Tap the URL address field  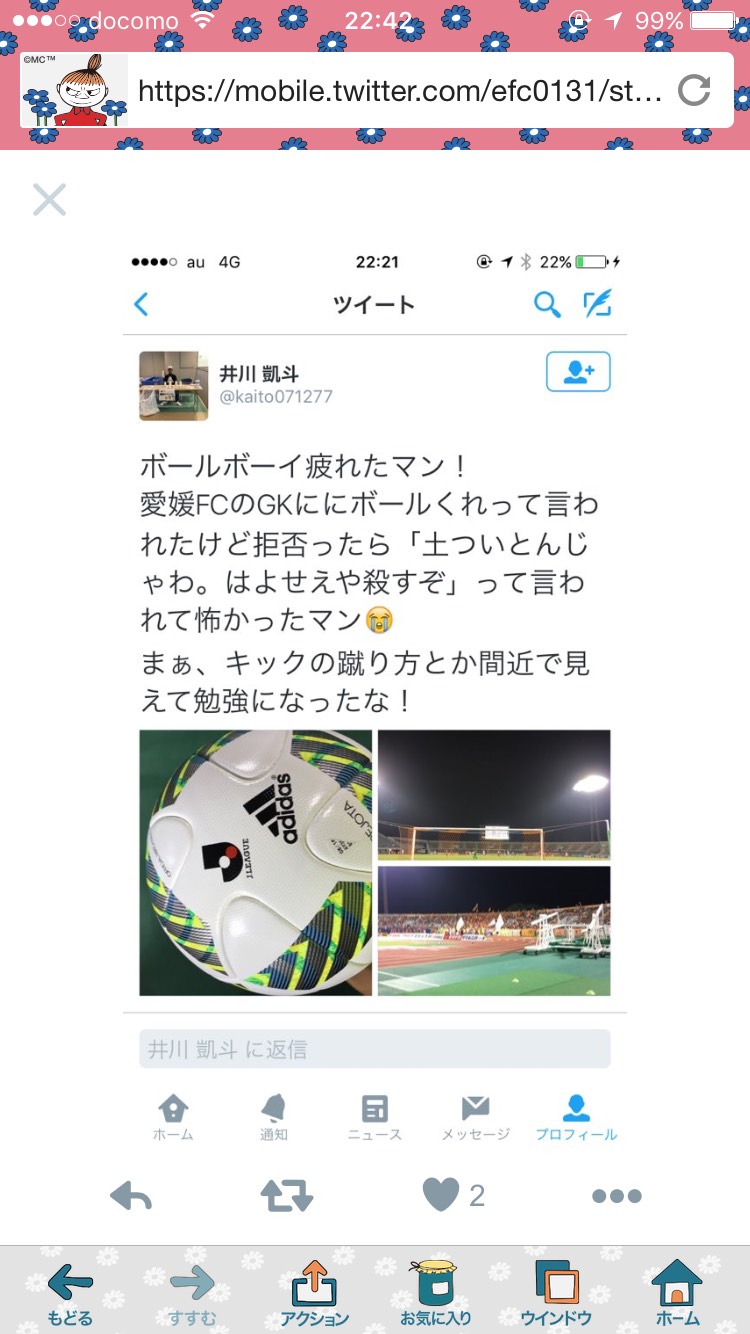(400, 92)
